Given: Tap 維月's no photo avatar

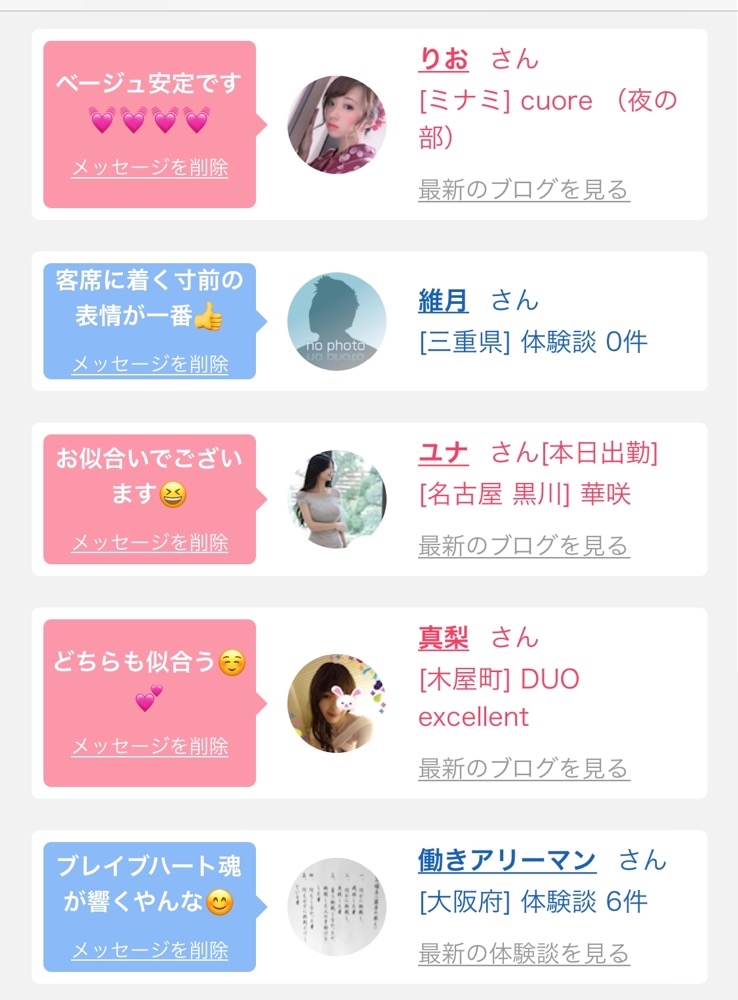Looking at the screenshot, I should 337,321.
